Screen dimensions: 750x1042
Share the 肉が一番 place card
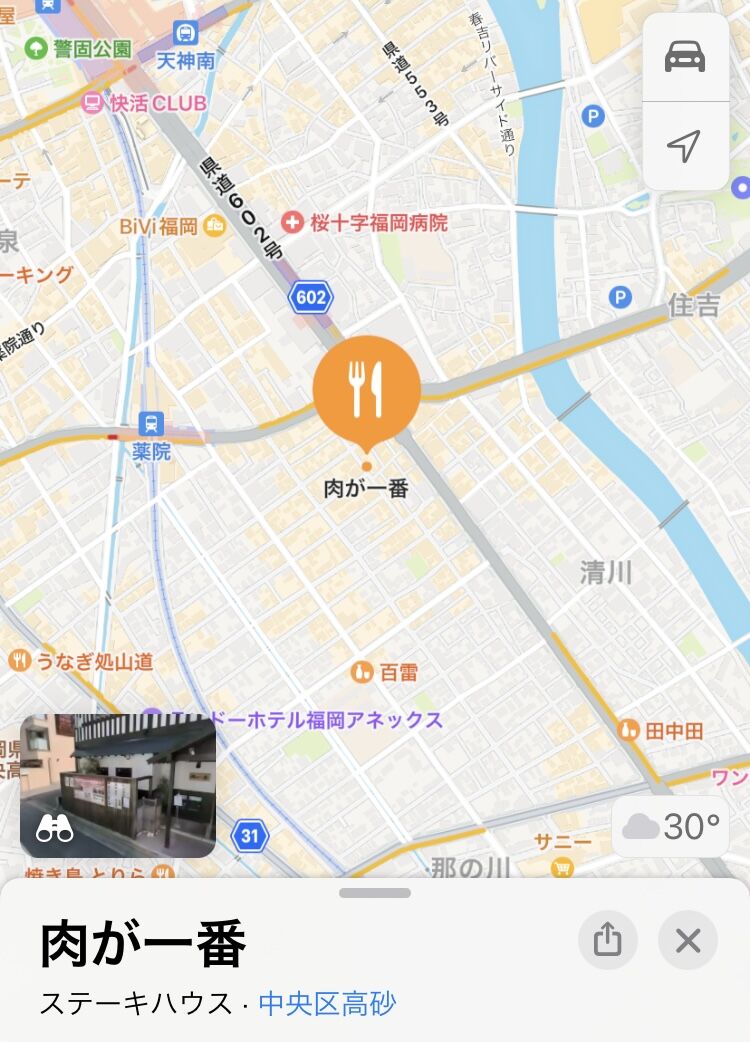tap(607, 940)
